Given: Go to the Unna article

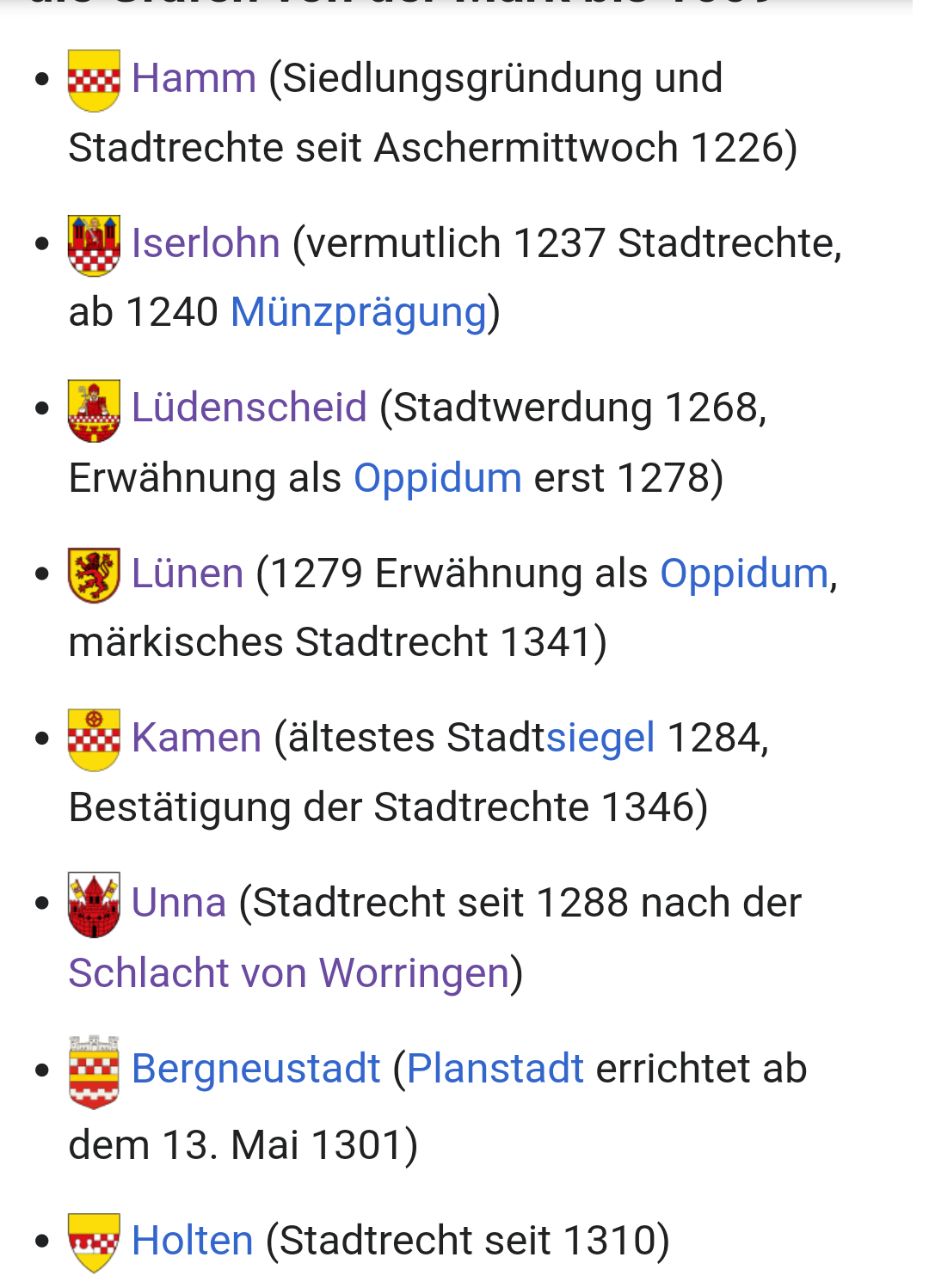Looking at the screenshot, I should coord(179,903).
